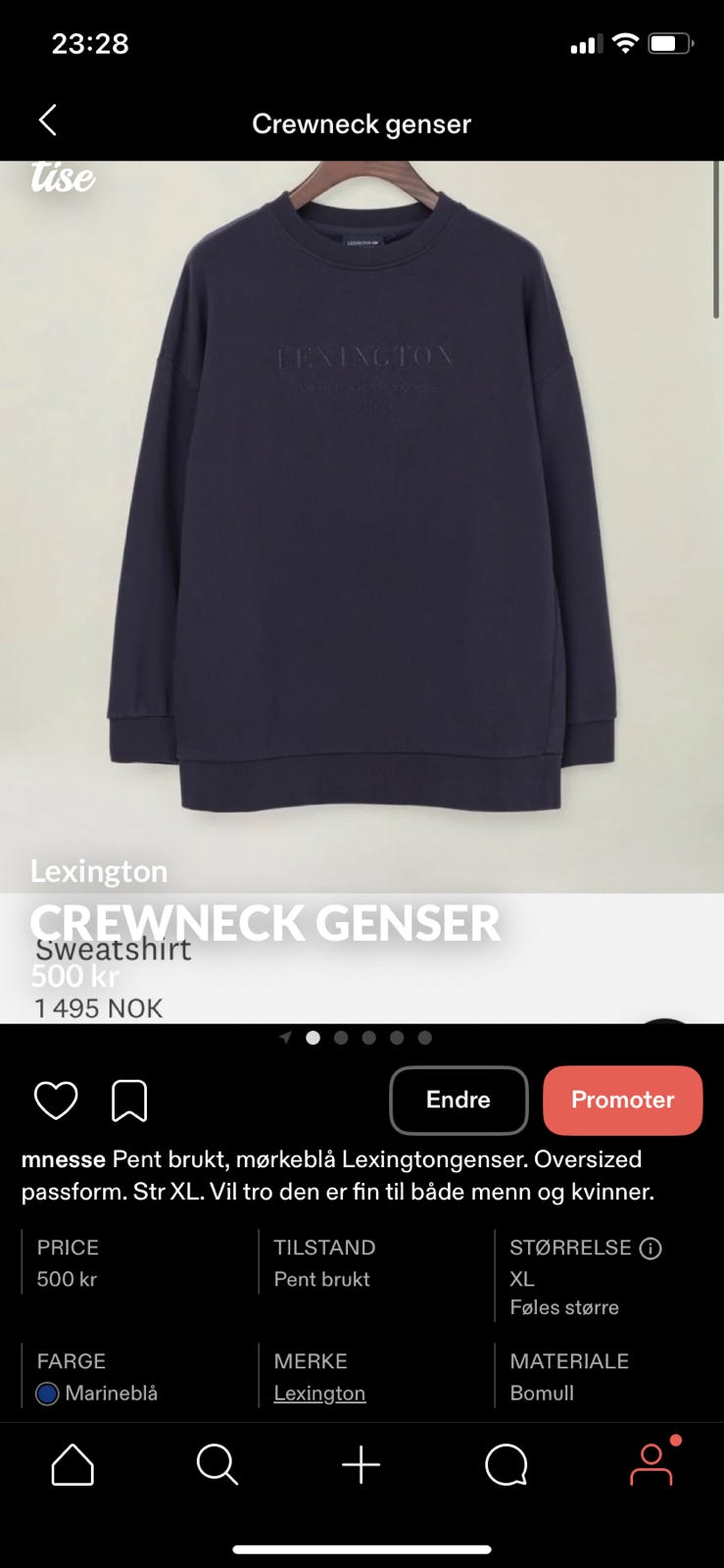Create a new listing with the plus icon

tap(362, 1465)
